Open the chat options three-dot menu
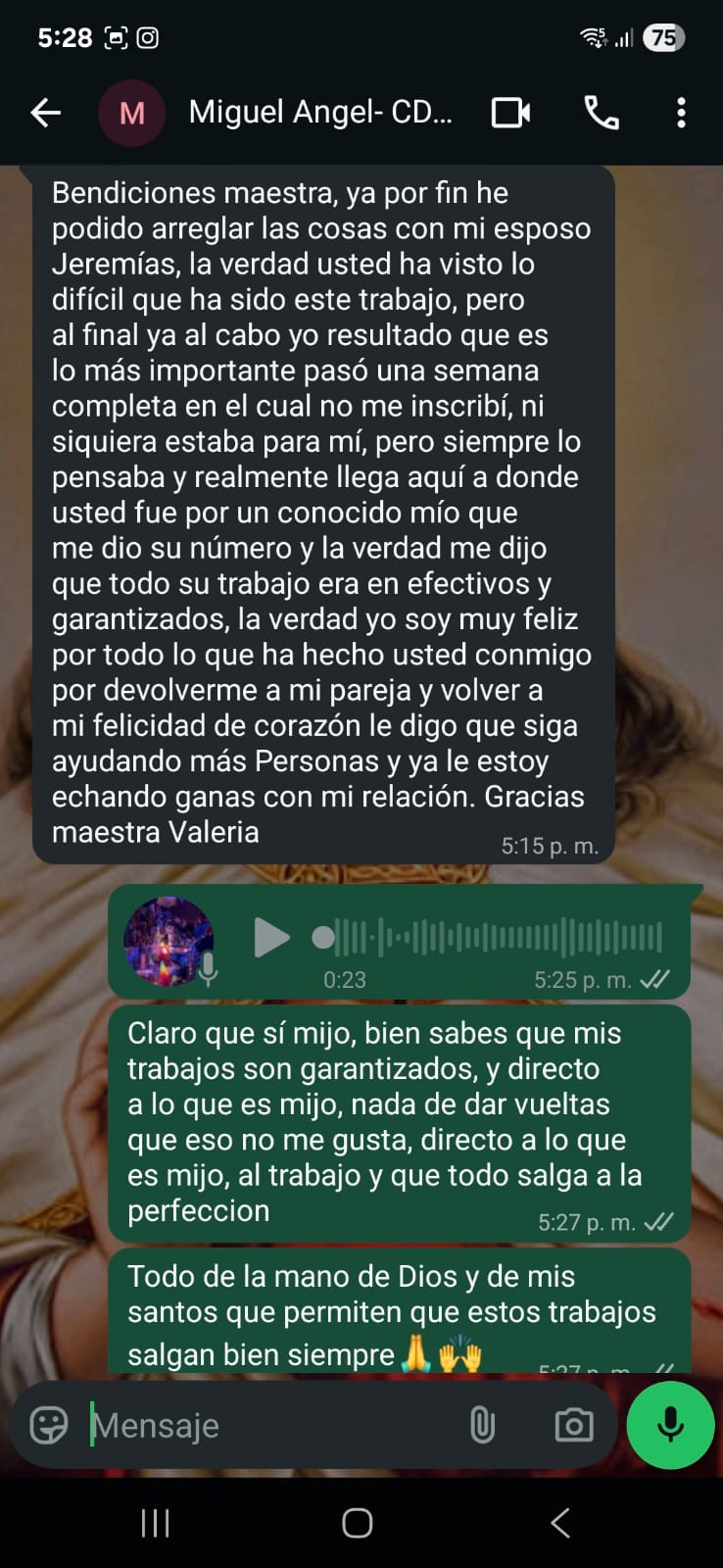Image resolution: width=723 pixels, height=1568 pixels. [x=681, y=113]
